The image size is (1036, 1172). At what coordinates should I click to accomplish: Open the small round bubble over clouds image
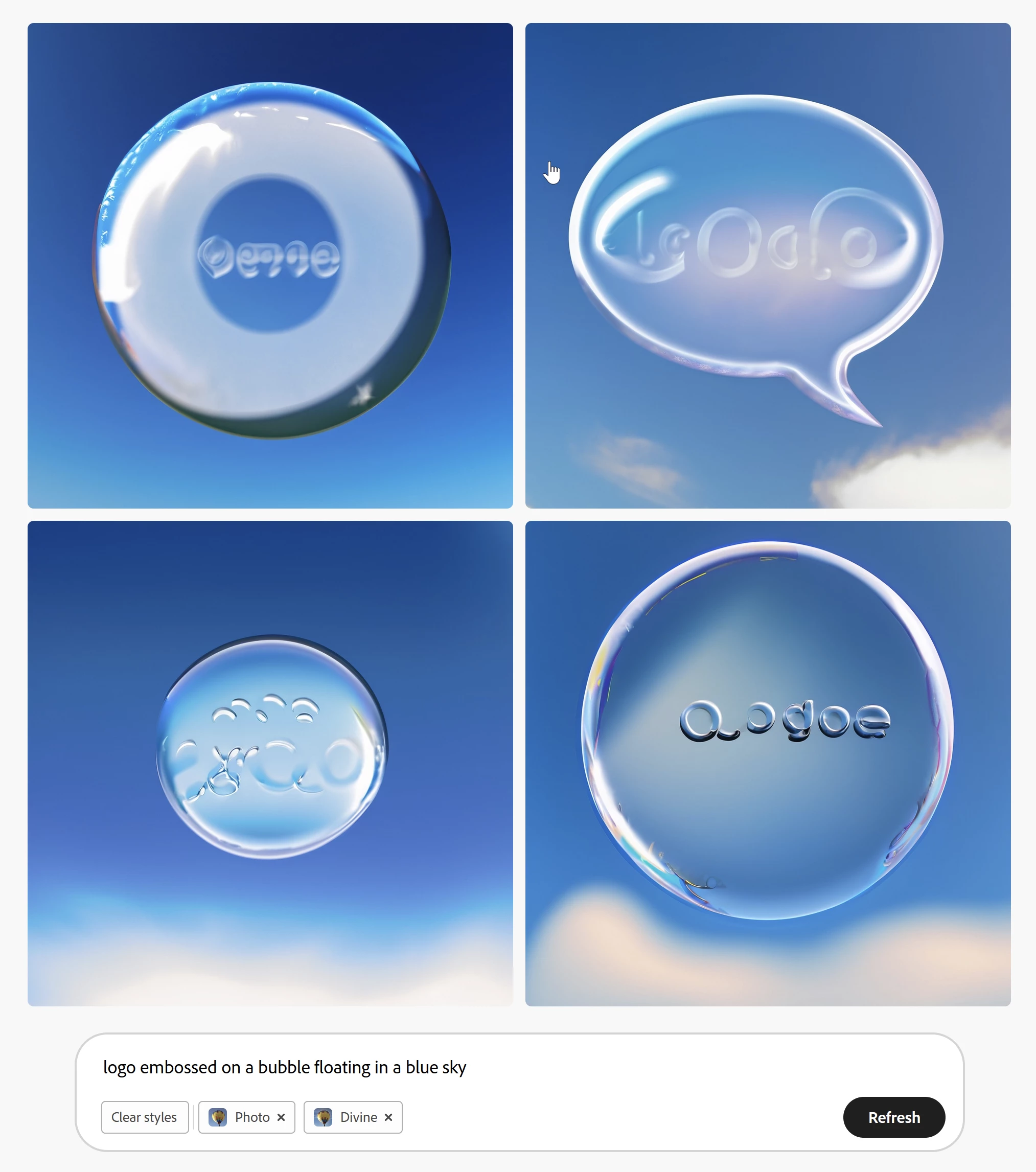[270, 763]
